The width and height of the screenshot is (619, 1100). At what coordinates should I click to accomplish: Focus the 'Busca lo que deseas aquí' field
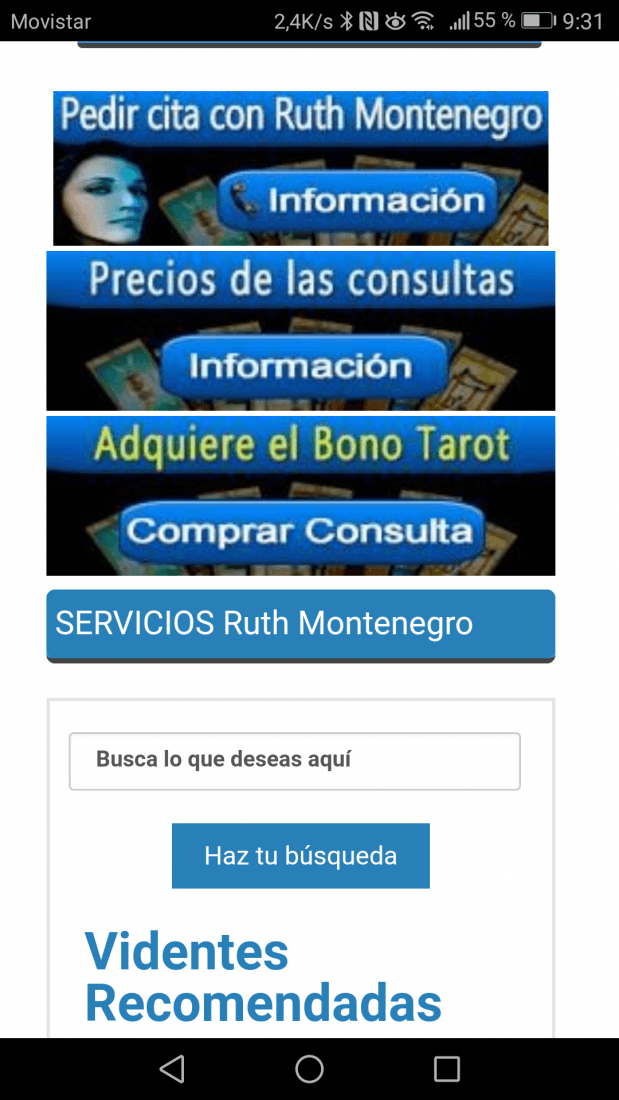click(x=295, y=761)
